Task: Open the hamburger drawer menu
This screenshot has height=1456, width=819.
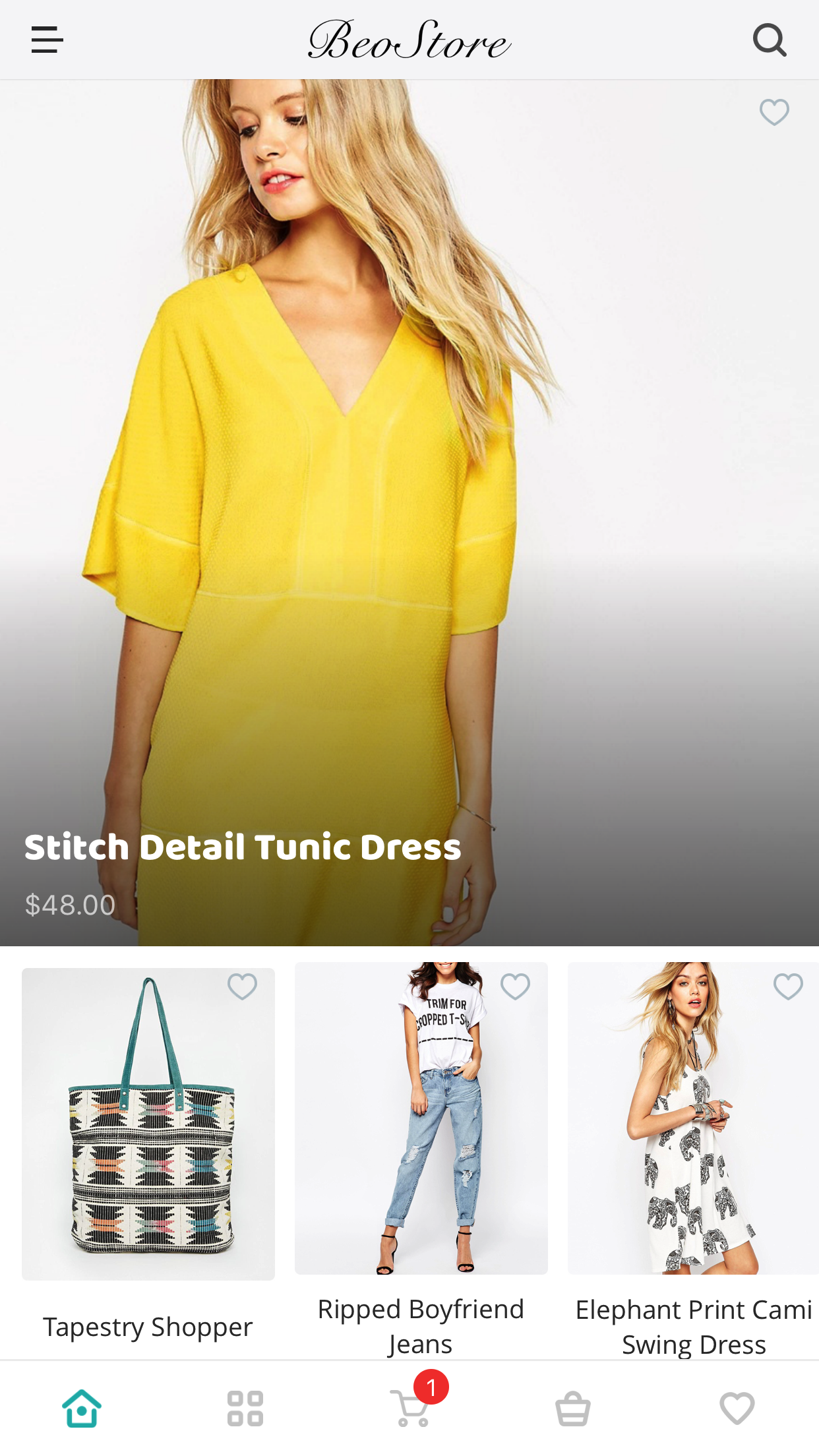Action: click(x=47, y=40)
